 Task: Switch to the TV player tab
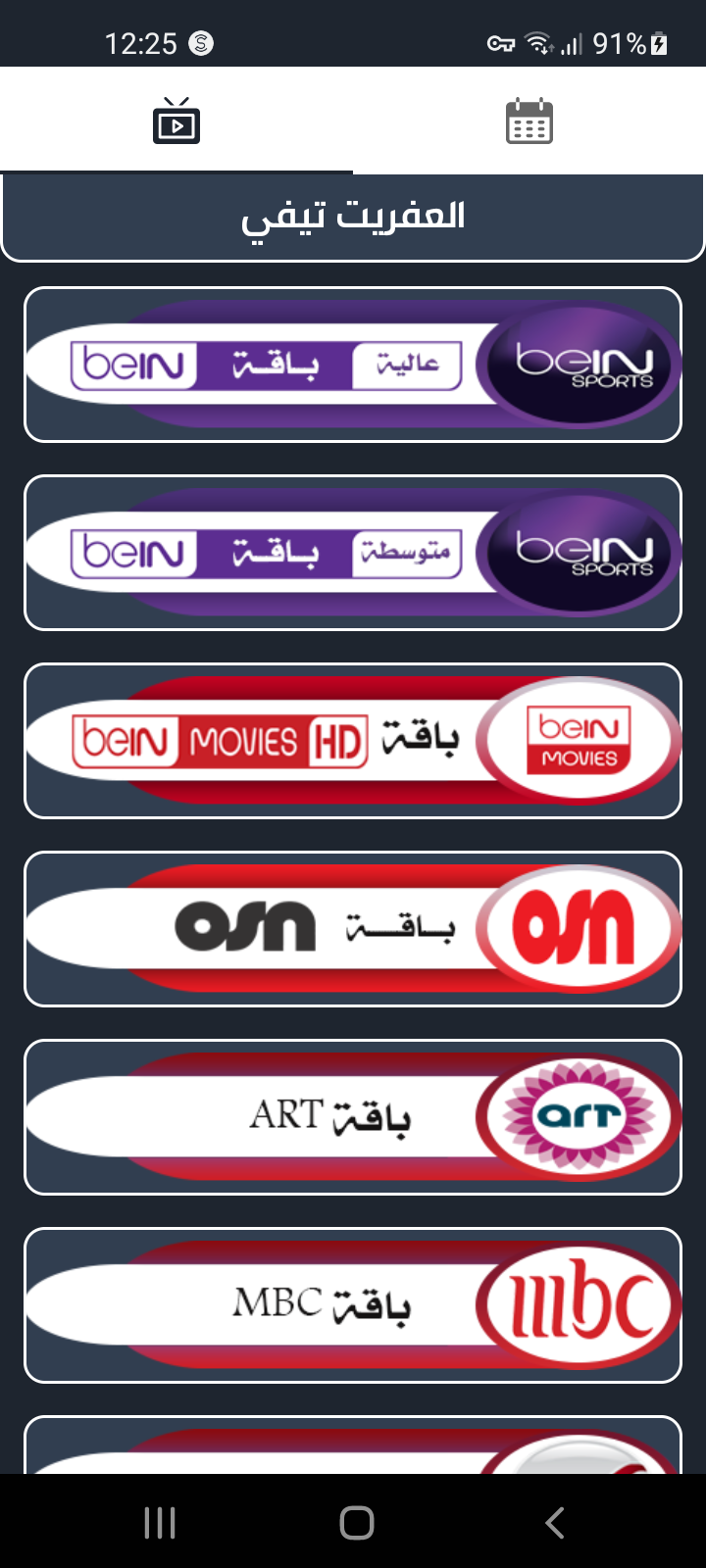(176, 120)
